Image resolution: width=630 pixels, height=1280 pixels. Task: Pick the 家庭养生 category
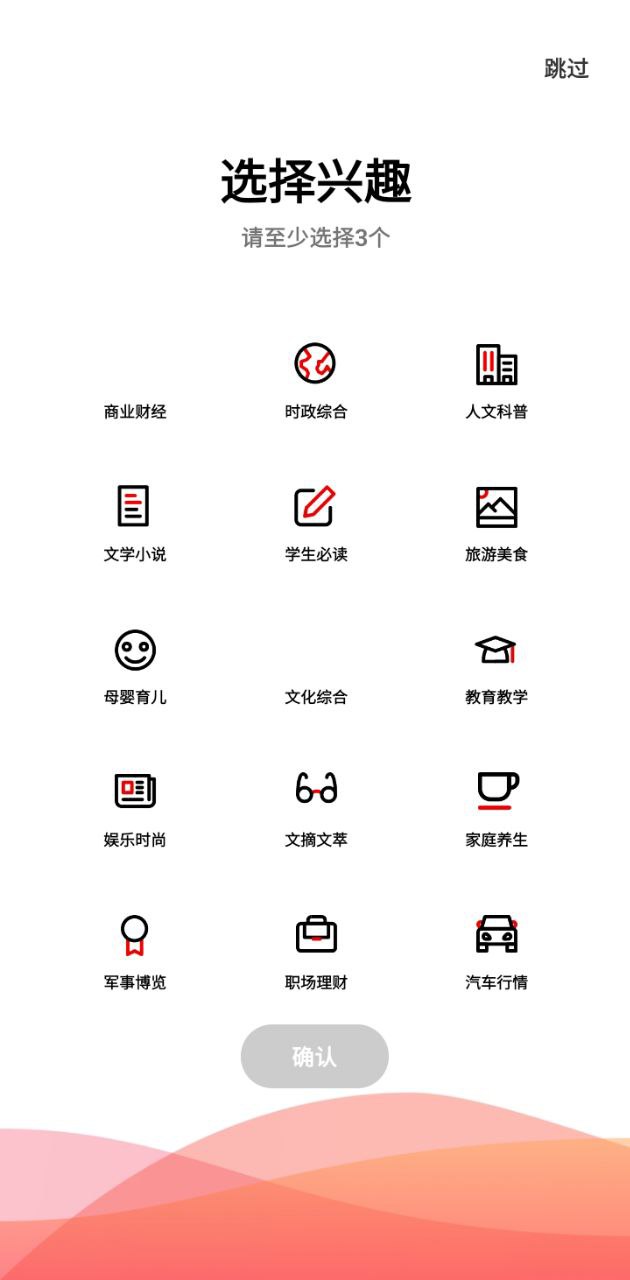click(496, 808)
